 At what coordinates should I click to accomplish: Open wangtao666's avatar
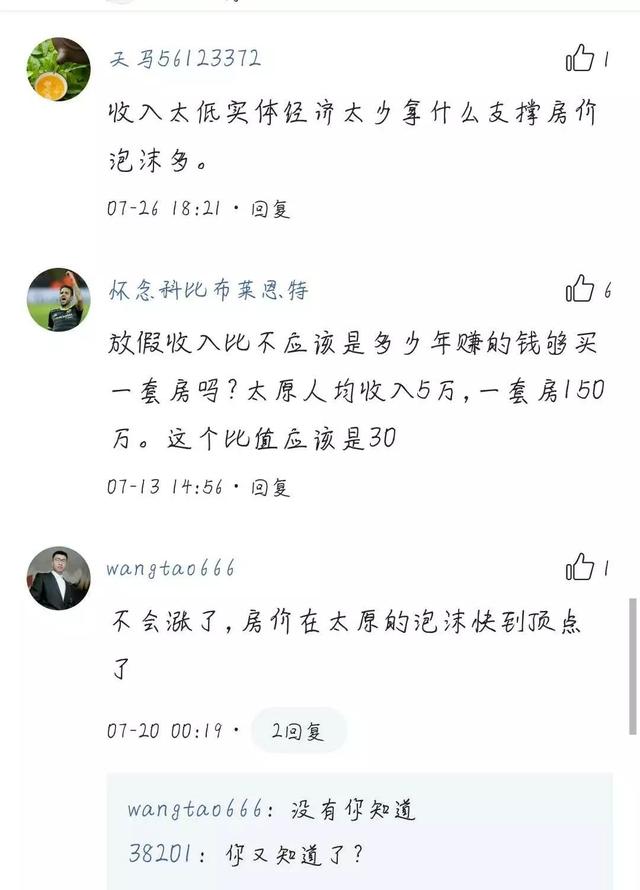58,578
